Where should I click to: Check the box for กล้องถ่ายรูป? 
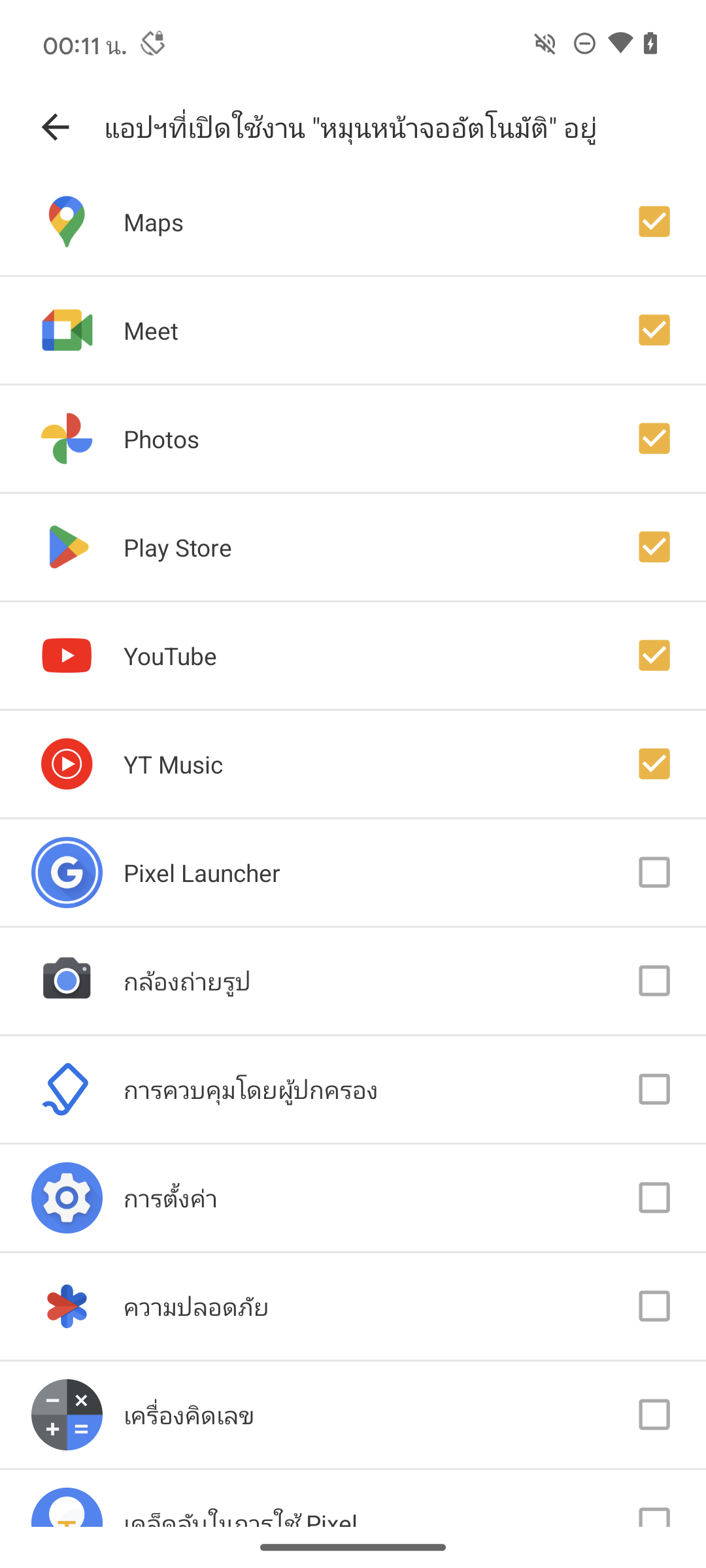tap(654, 981)
